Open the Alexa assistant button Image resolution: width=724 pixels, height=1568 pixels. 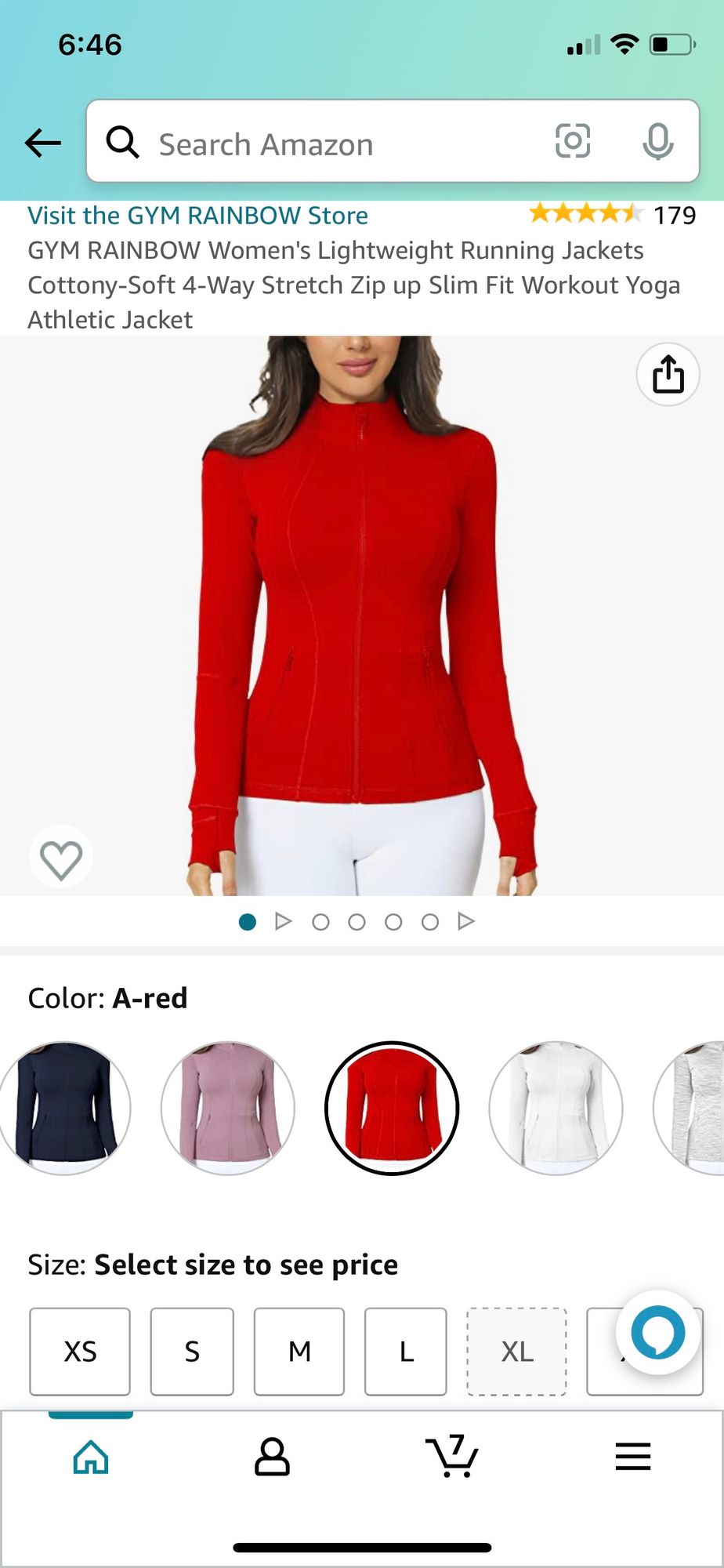pos(657,1332)
